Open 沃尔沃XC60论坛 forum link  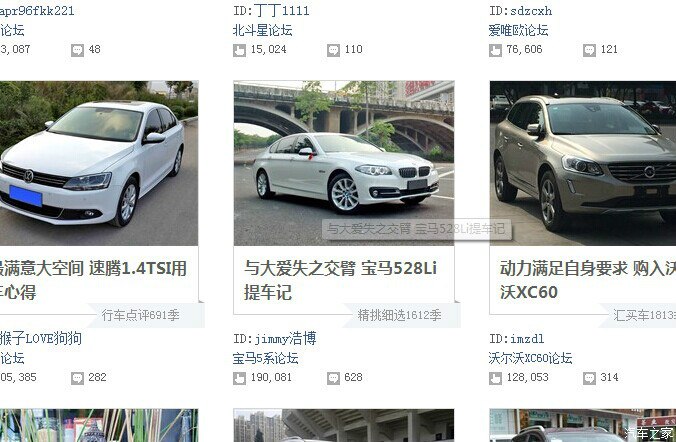coord(530,358)
